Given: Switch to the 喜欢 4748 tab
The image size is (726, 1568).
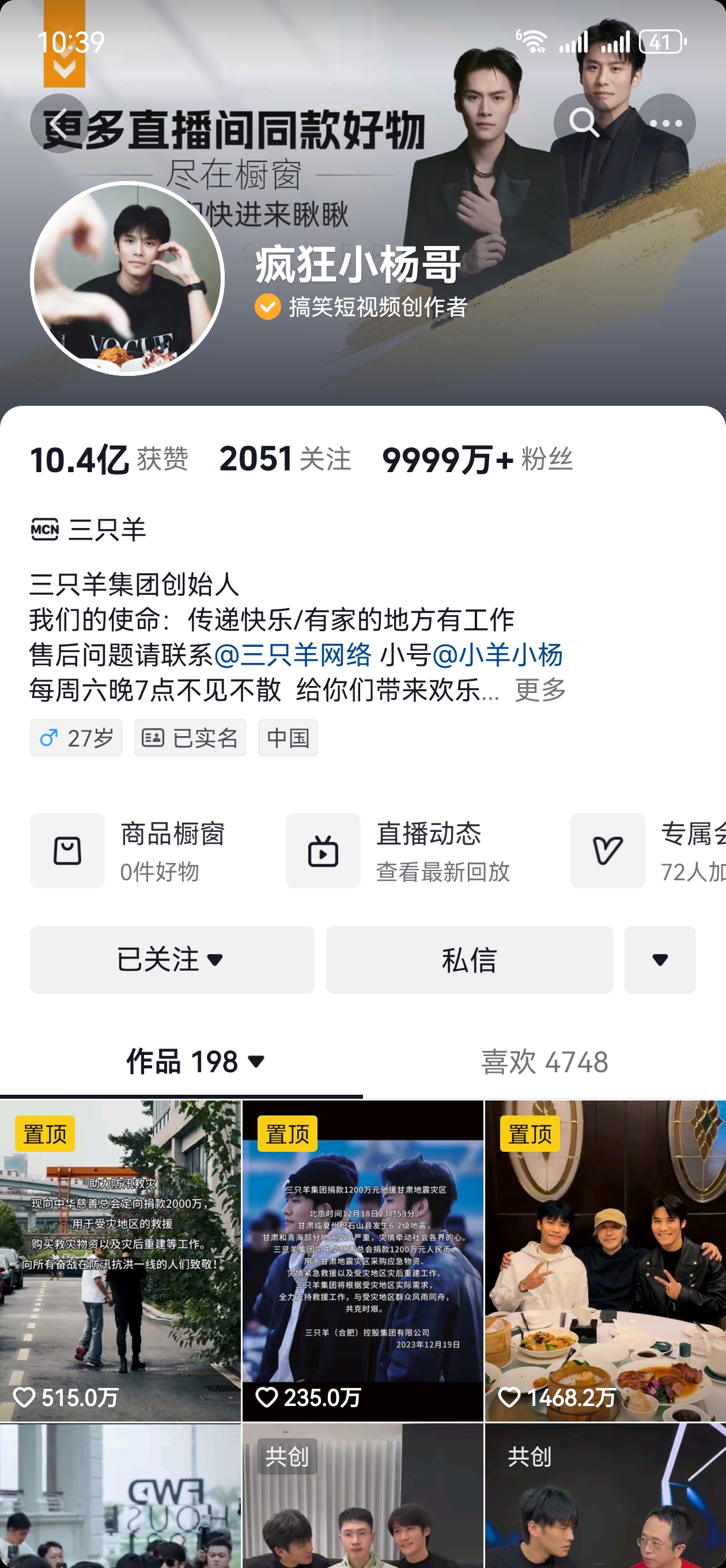Looking at the screenshot, I should coord(544,1061).
